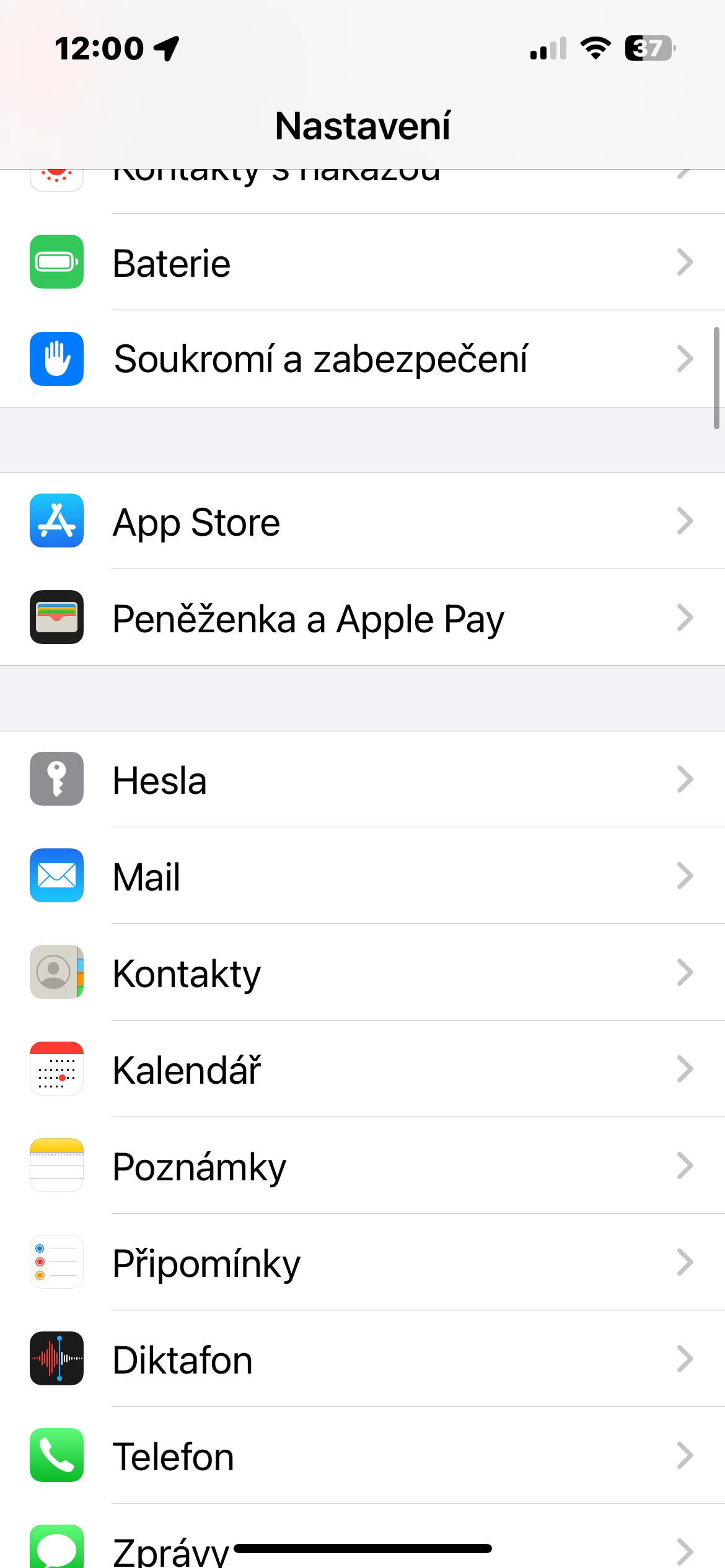This screenshot has height=1568, width=725.
Task: Open Kalendář settings
Action: (362, 1069)
